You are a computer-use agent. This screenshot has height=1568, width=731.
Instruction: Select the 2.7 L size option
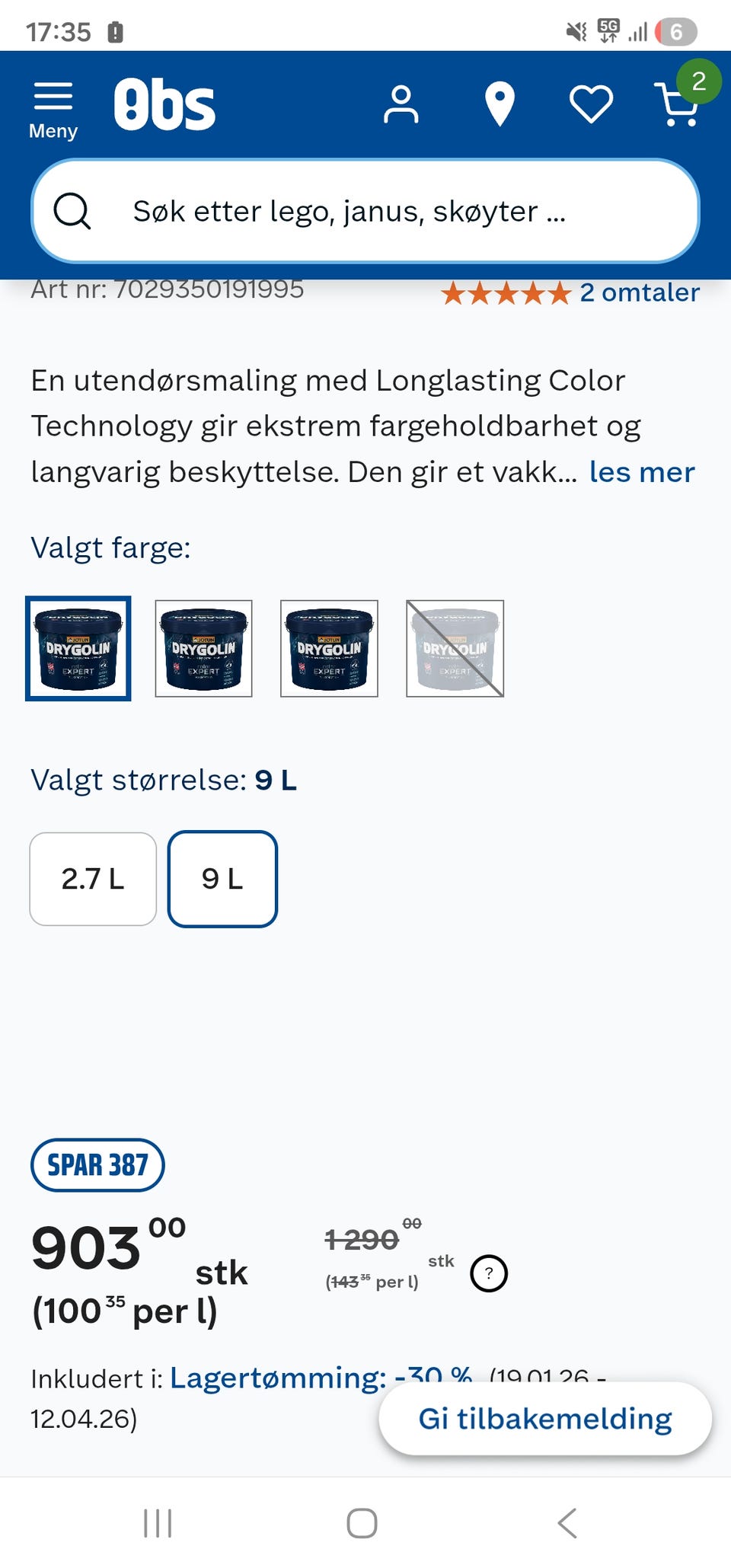(92, 879)
